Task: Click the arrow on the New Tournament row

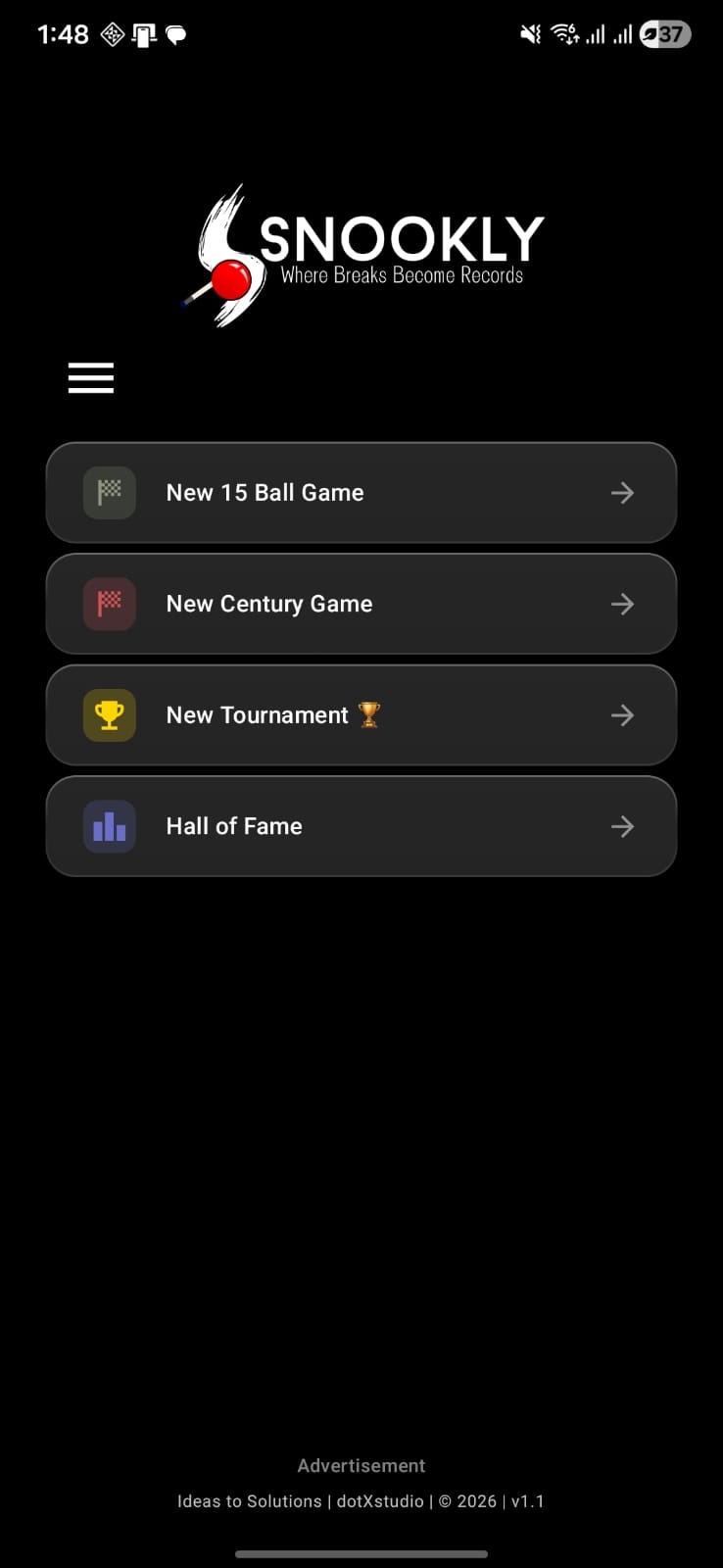Action: click(622, 714)
